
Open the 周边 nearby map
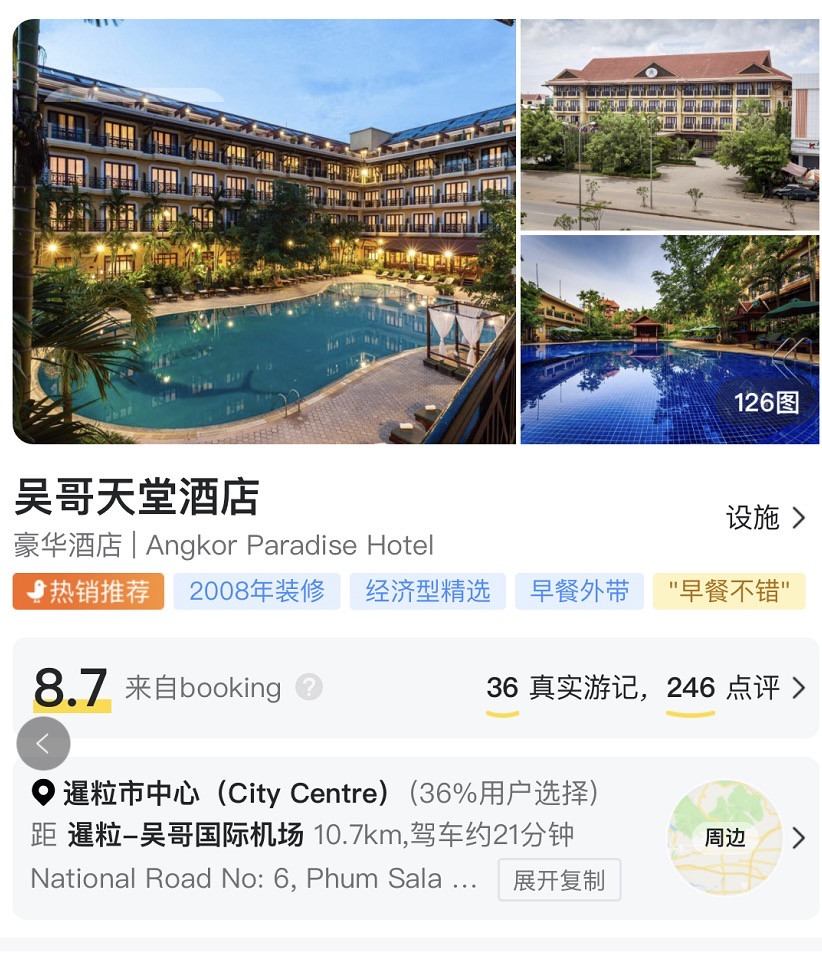(x=725, y=837)
